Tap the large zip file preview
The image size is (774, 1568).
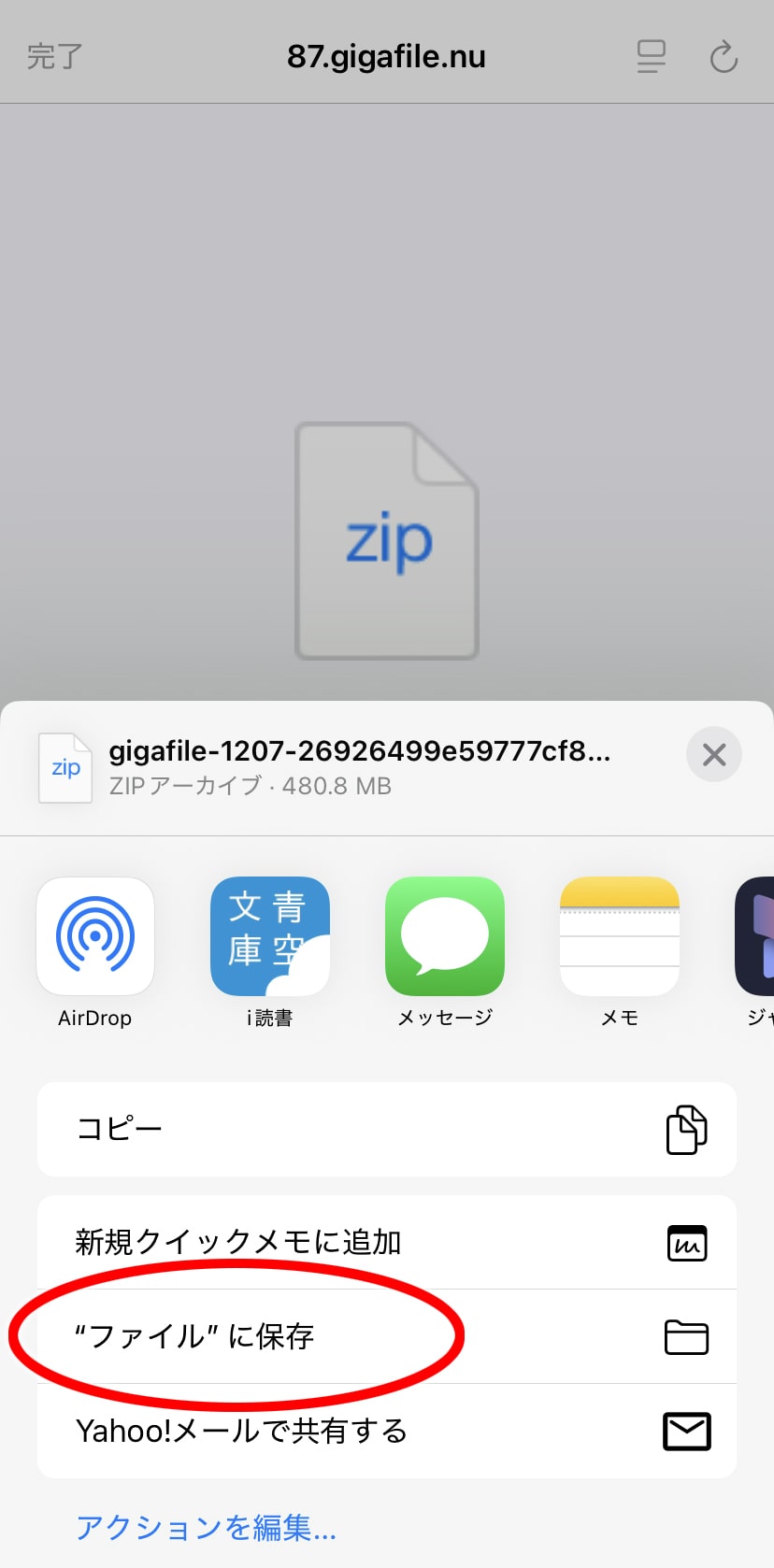[x=387, y=540]
